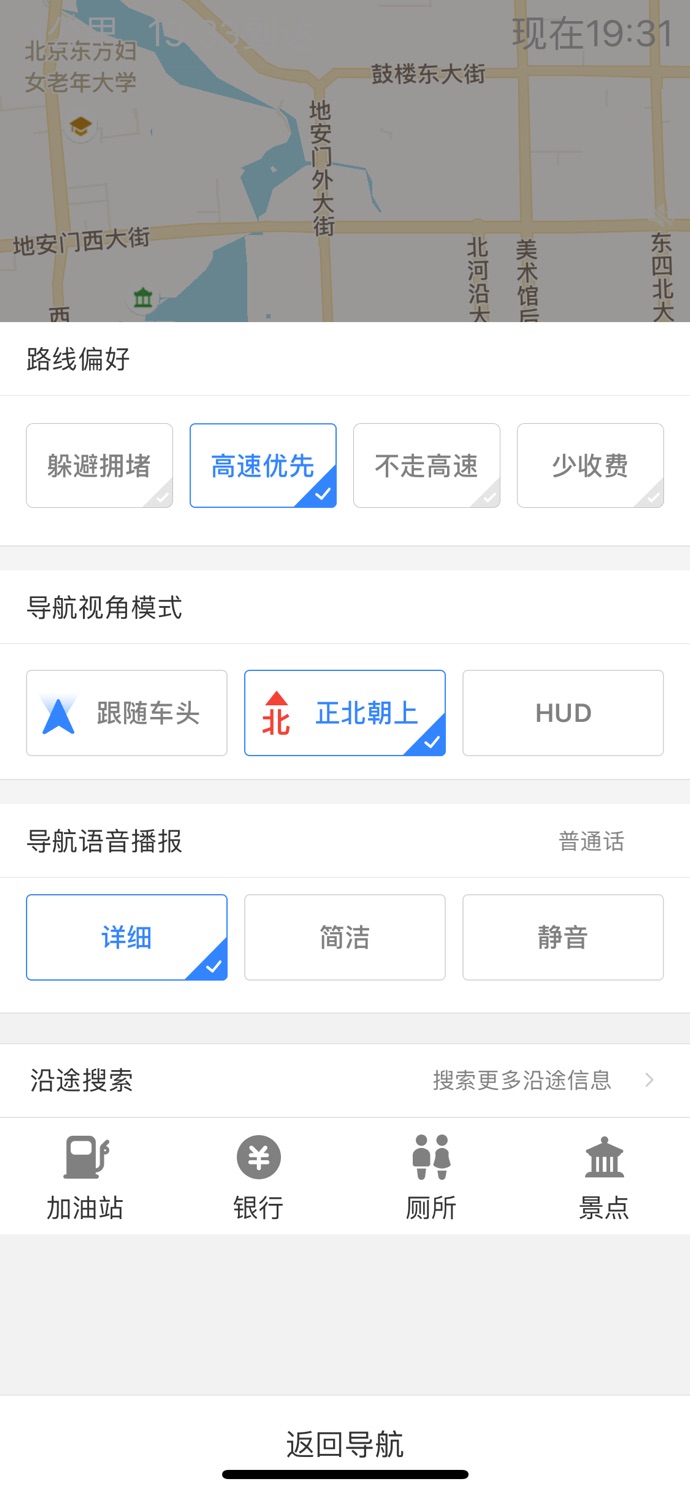Tap 返回导航 to resume navigation
Viewport: 690px width, 1494px height.
[345, 1444]
